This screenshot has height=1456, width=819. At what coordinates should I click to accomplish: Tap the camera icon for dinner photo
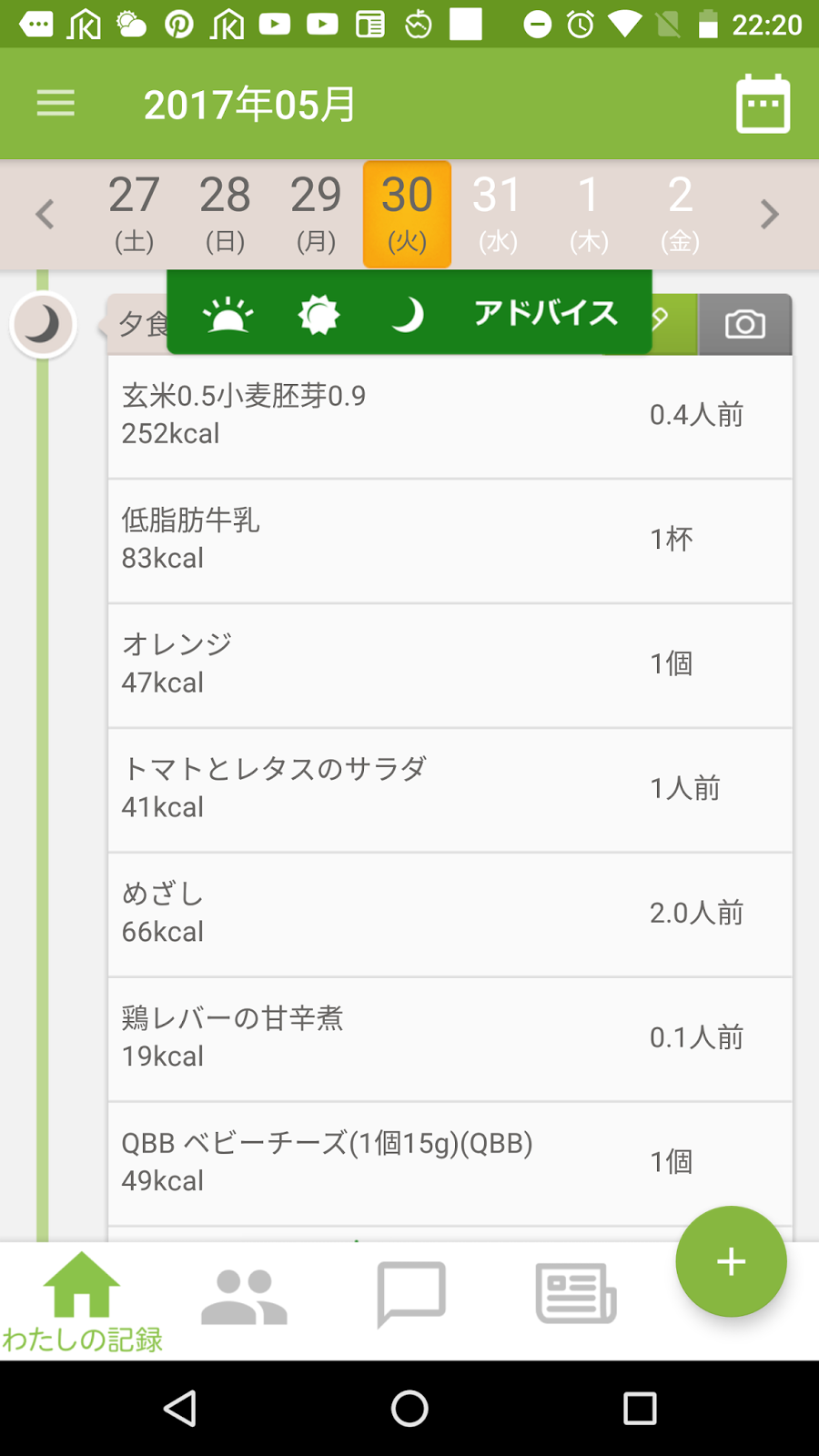point(744,324)
